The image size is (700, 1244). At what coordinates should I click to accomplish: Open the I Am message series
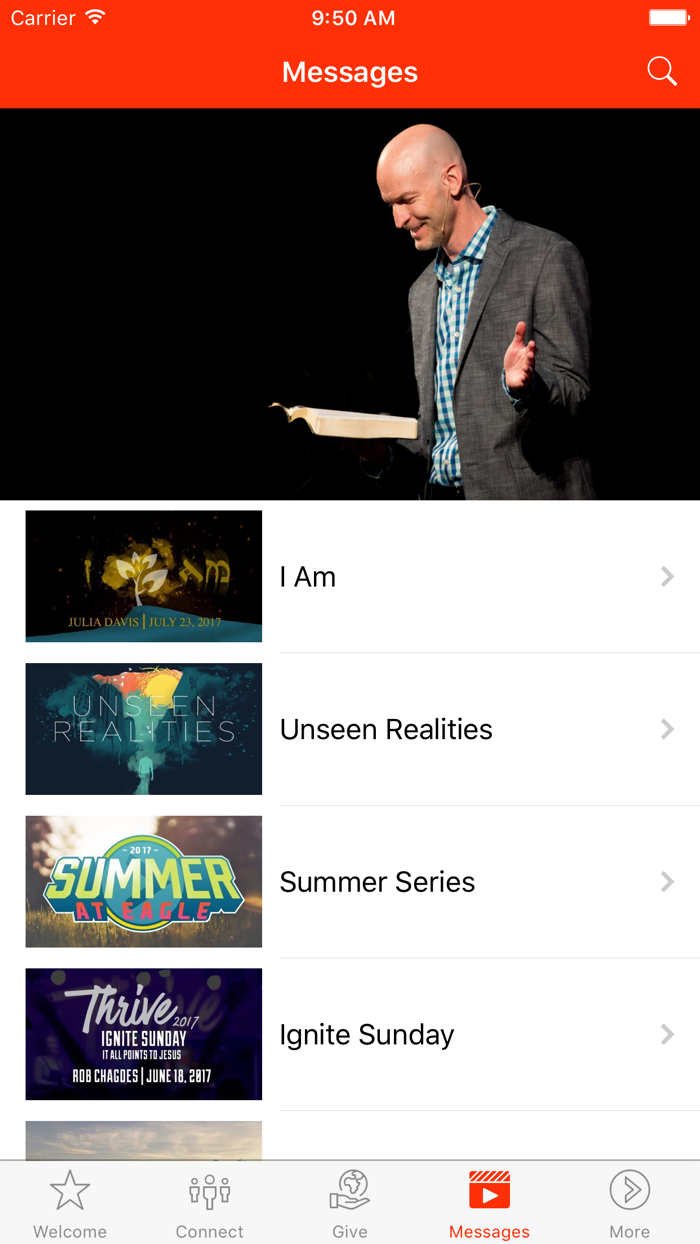tap(350, 577)
